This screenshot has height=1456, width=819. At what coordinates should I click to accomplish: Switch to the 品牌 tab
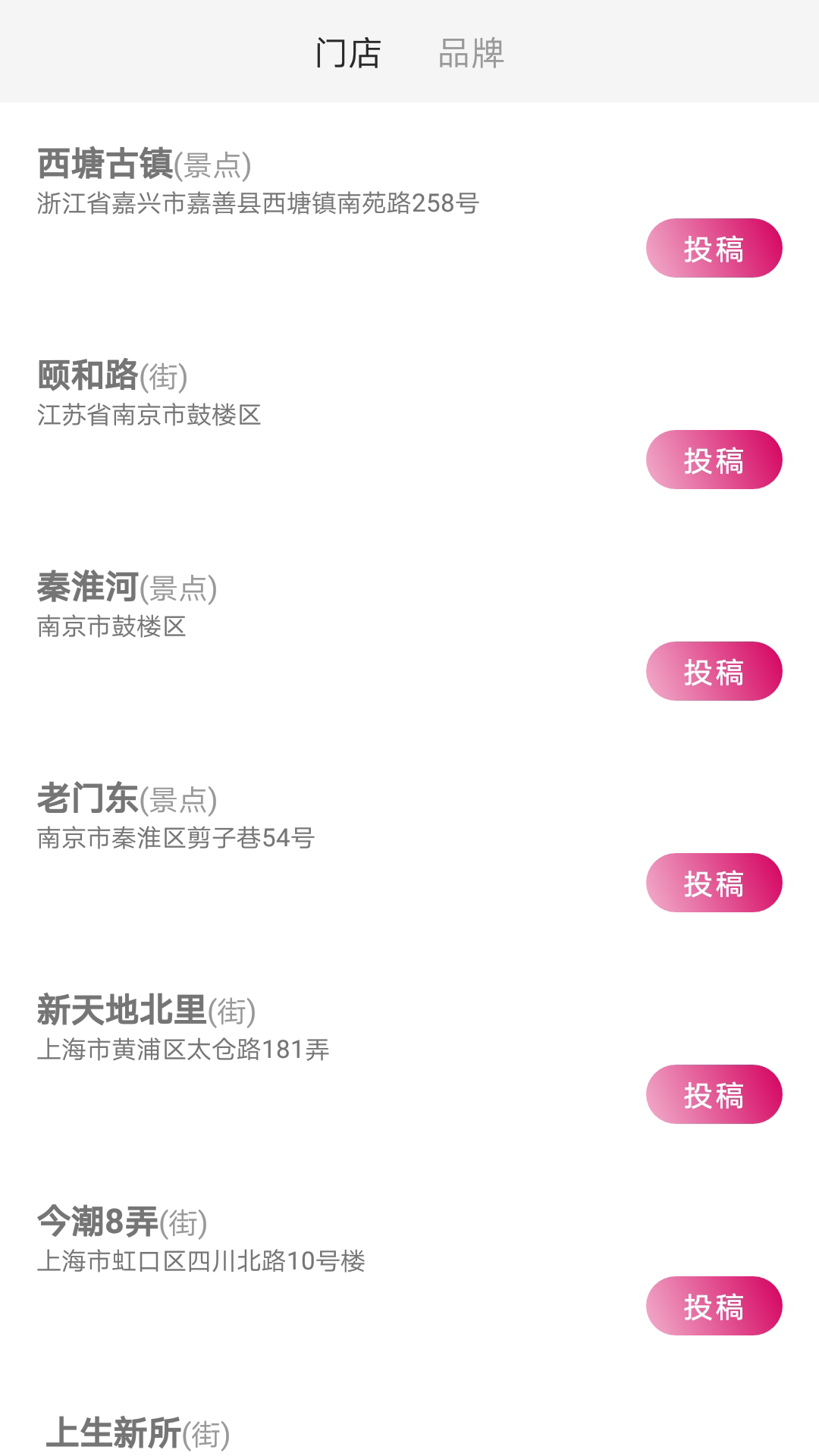point(471,53)
